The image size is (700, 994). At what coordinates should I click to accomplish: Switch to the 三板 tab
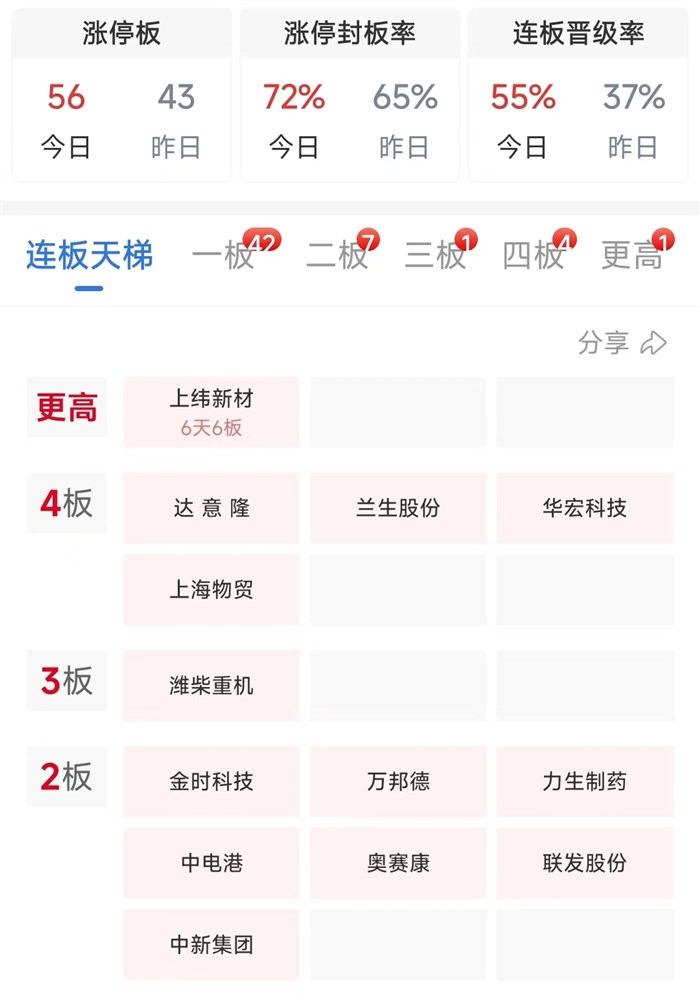(435, 256)
